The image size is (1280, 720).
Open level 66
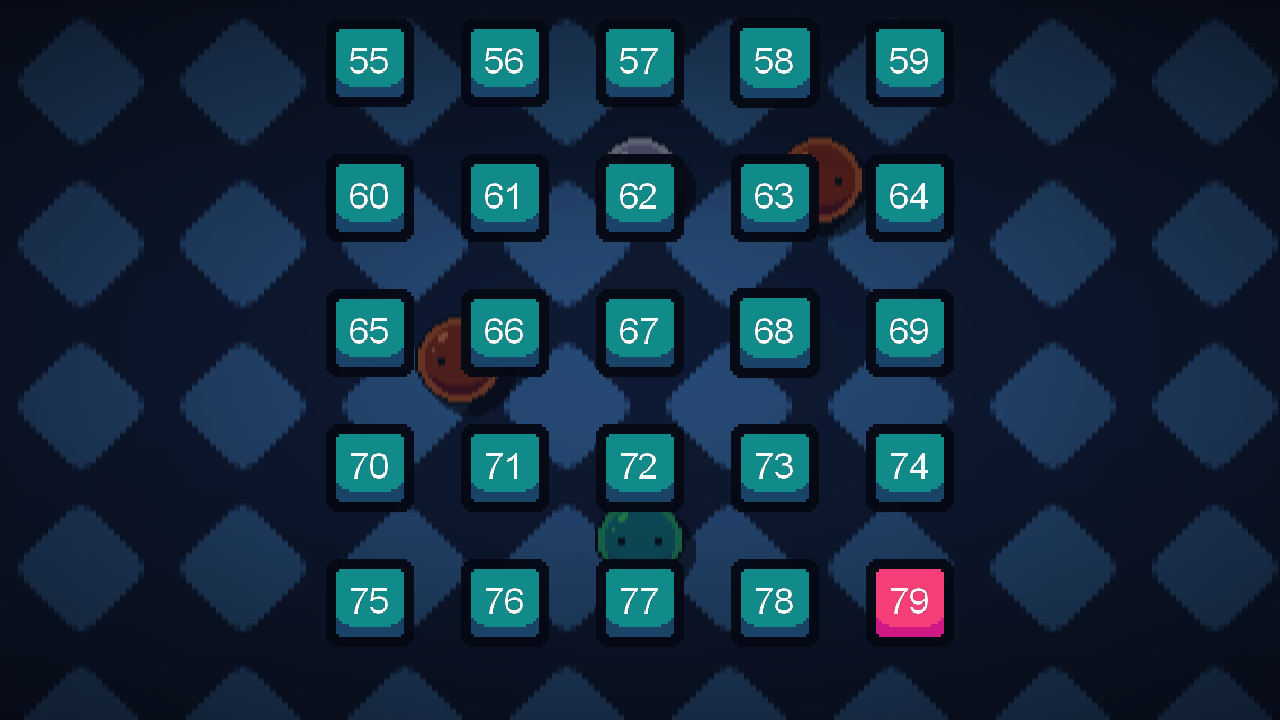click(504, 332)
